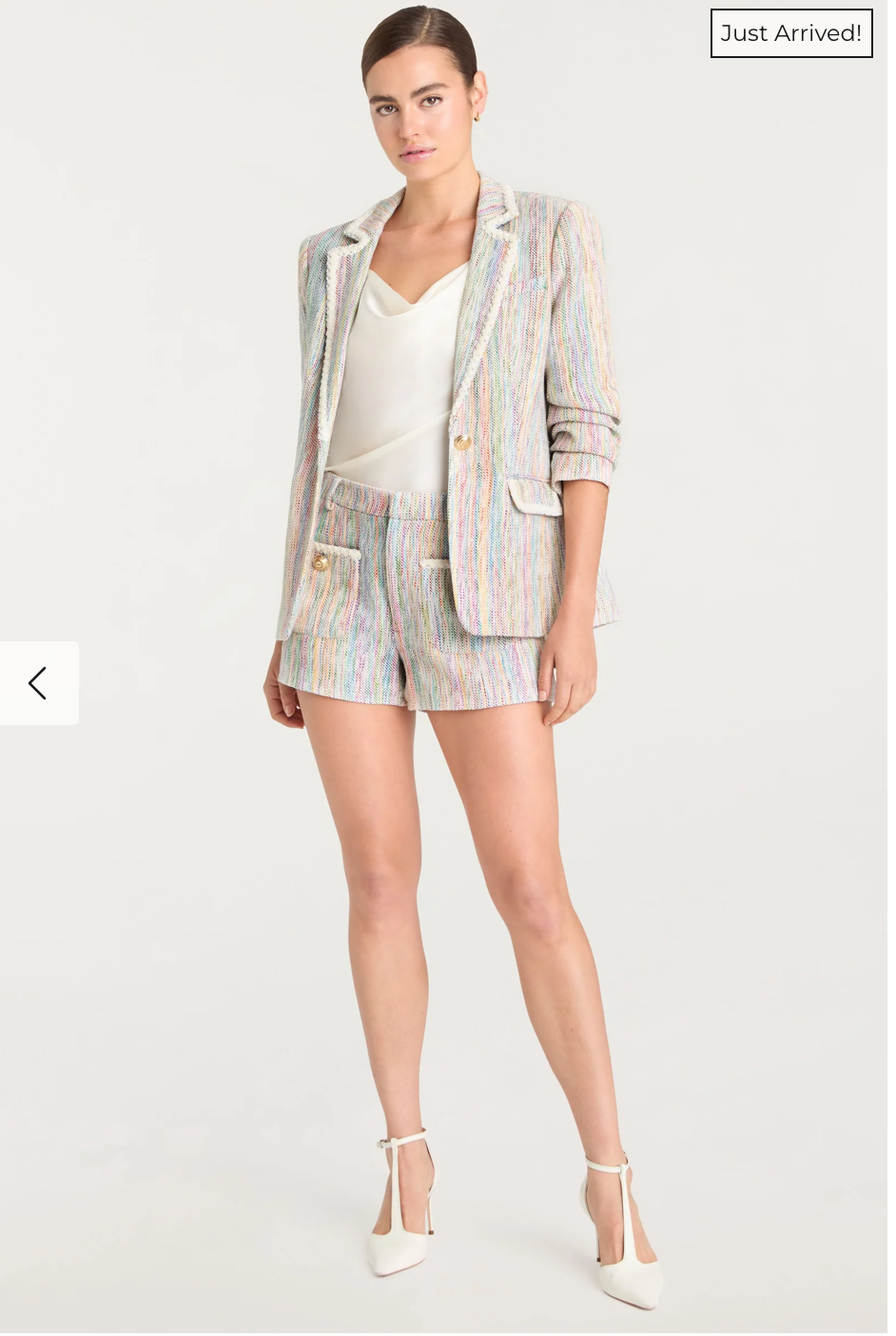
Task: Go to the previous product photo
Action: (x=38, y=684)
